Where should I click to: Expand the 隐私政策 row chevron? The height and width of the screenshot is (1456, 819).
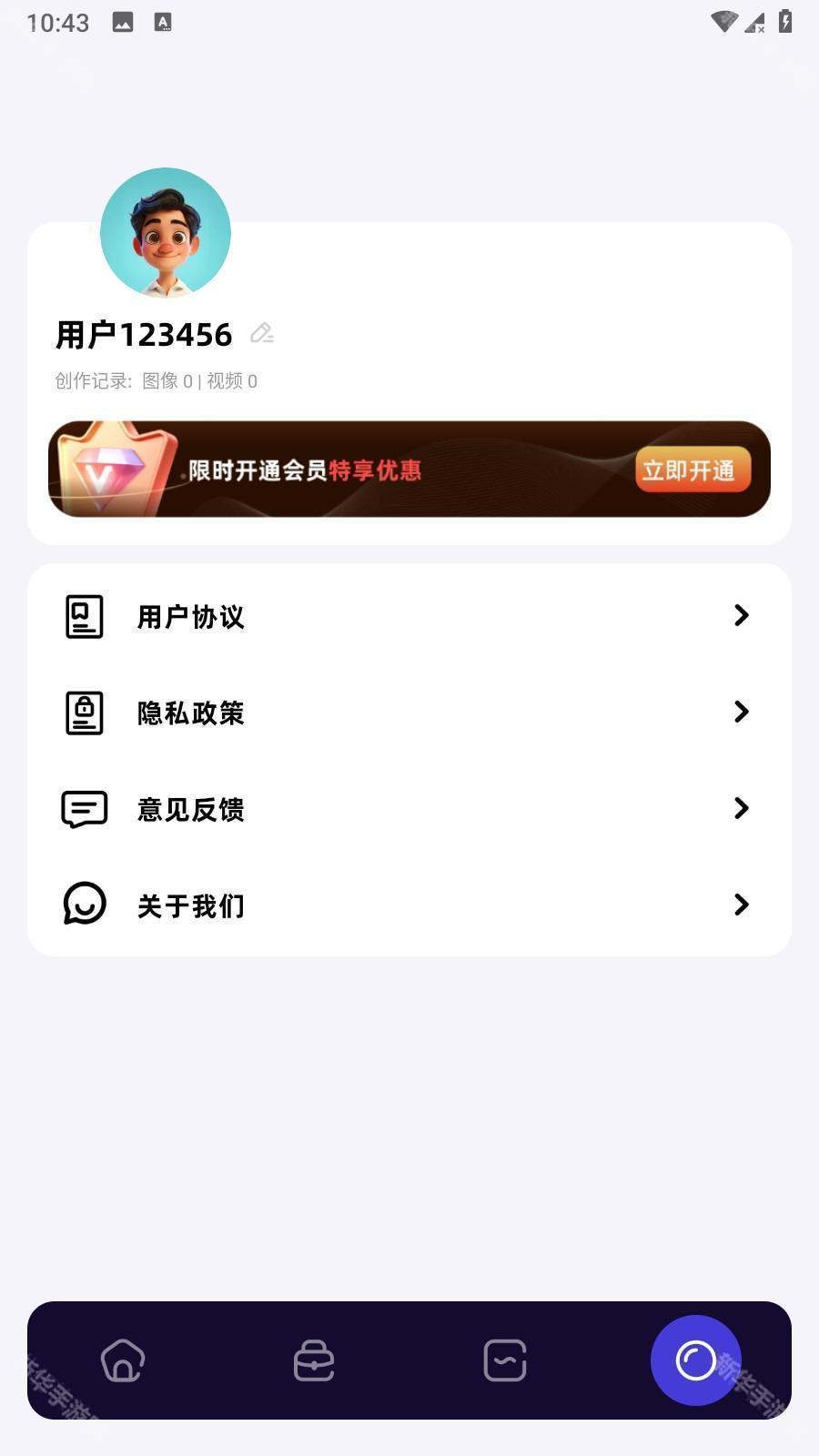[x=740, y=713]
